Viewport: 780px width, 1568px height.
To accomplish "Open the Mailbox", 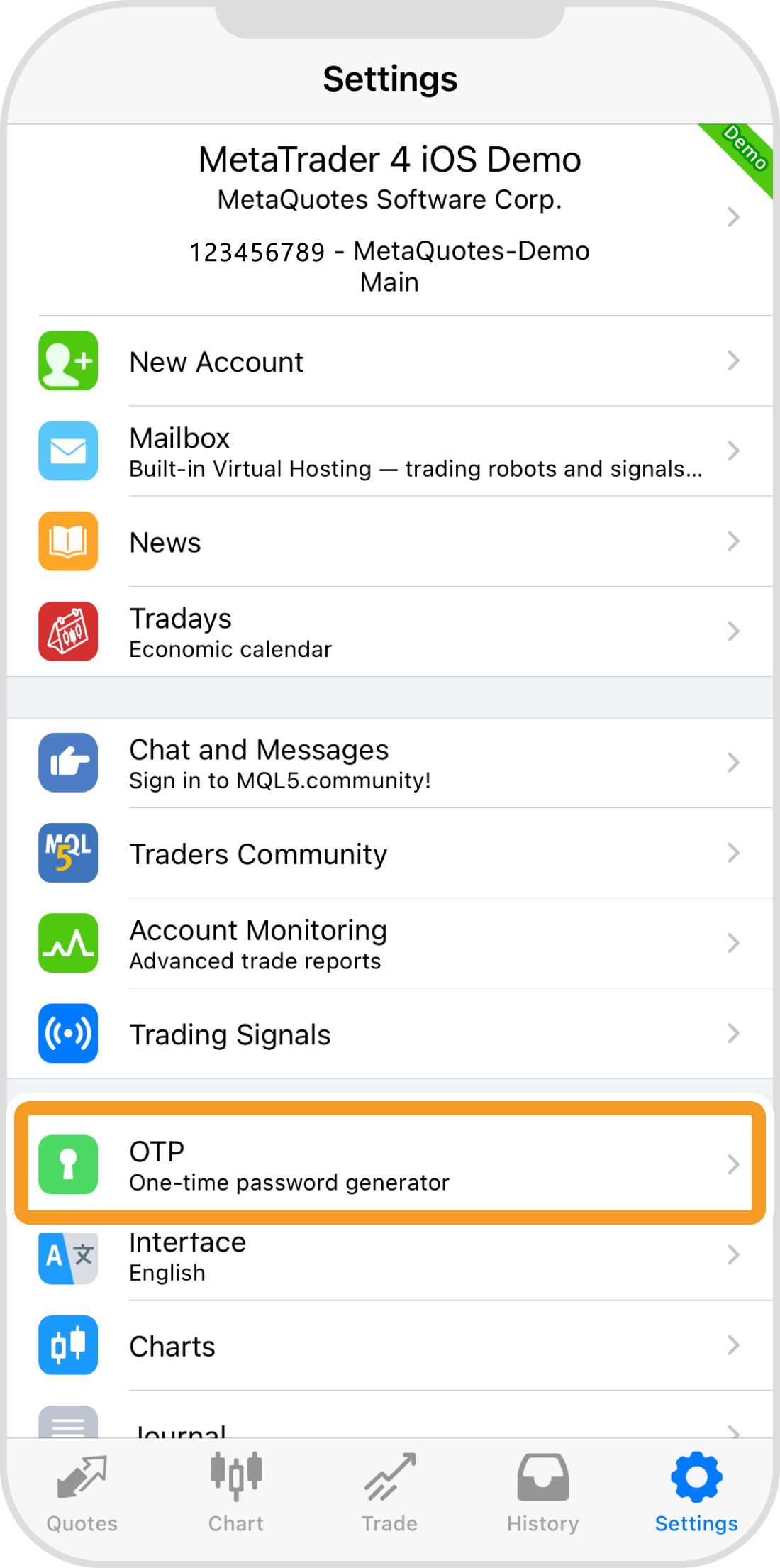I will (389, 452).
